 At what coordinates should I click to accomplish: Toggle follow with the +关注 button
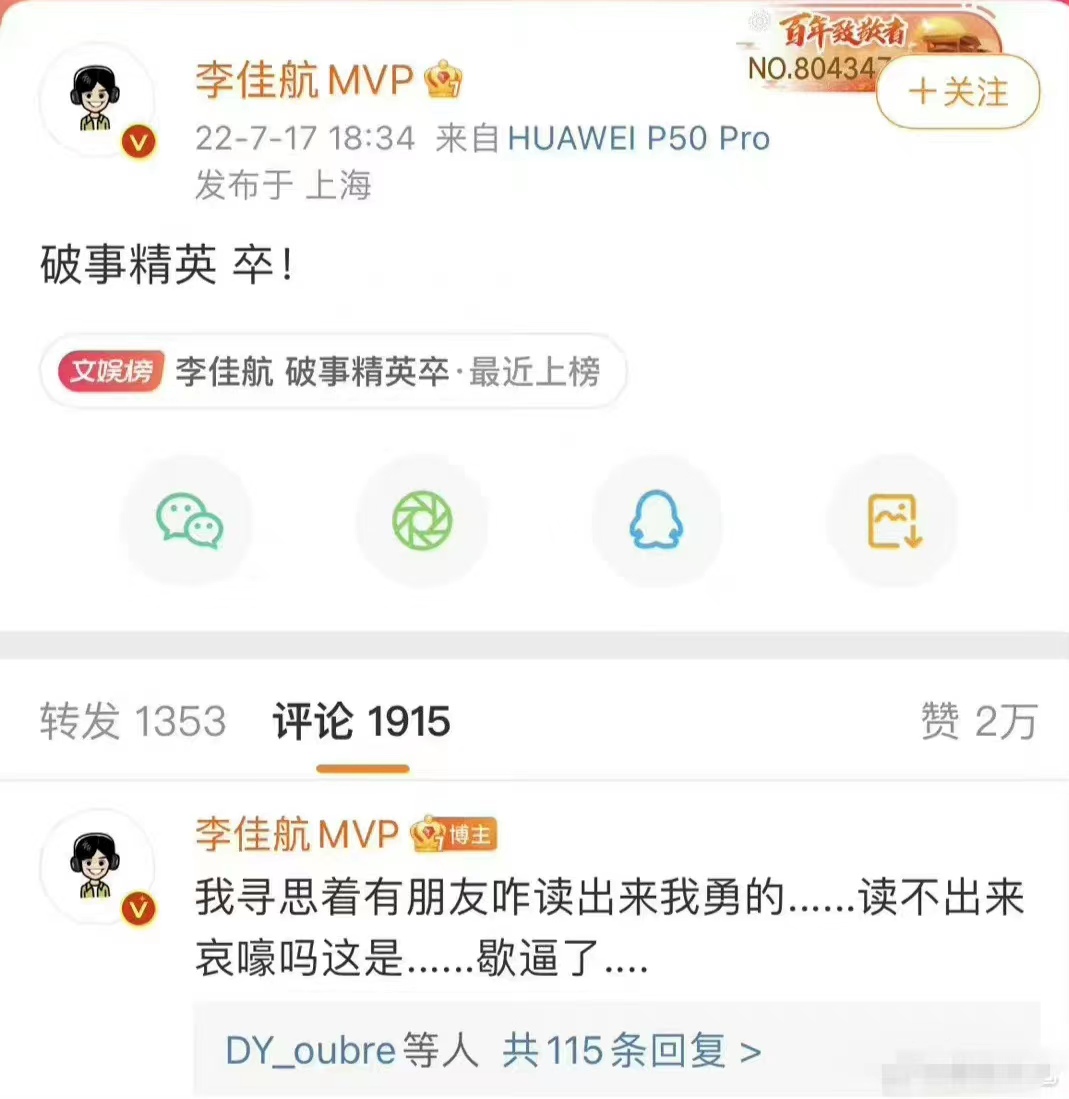(955, 93)
